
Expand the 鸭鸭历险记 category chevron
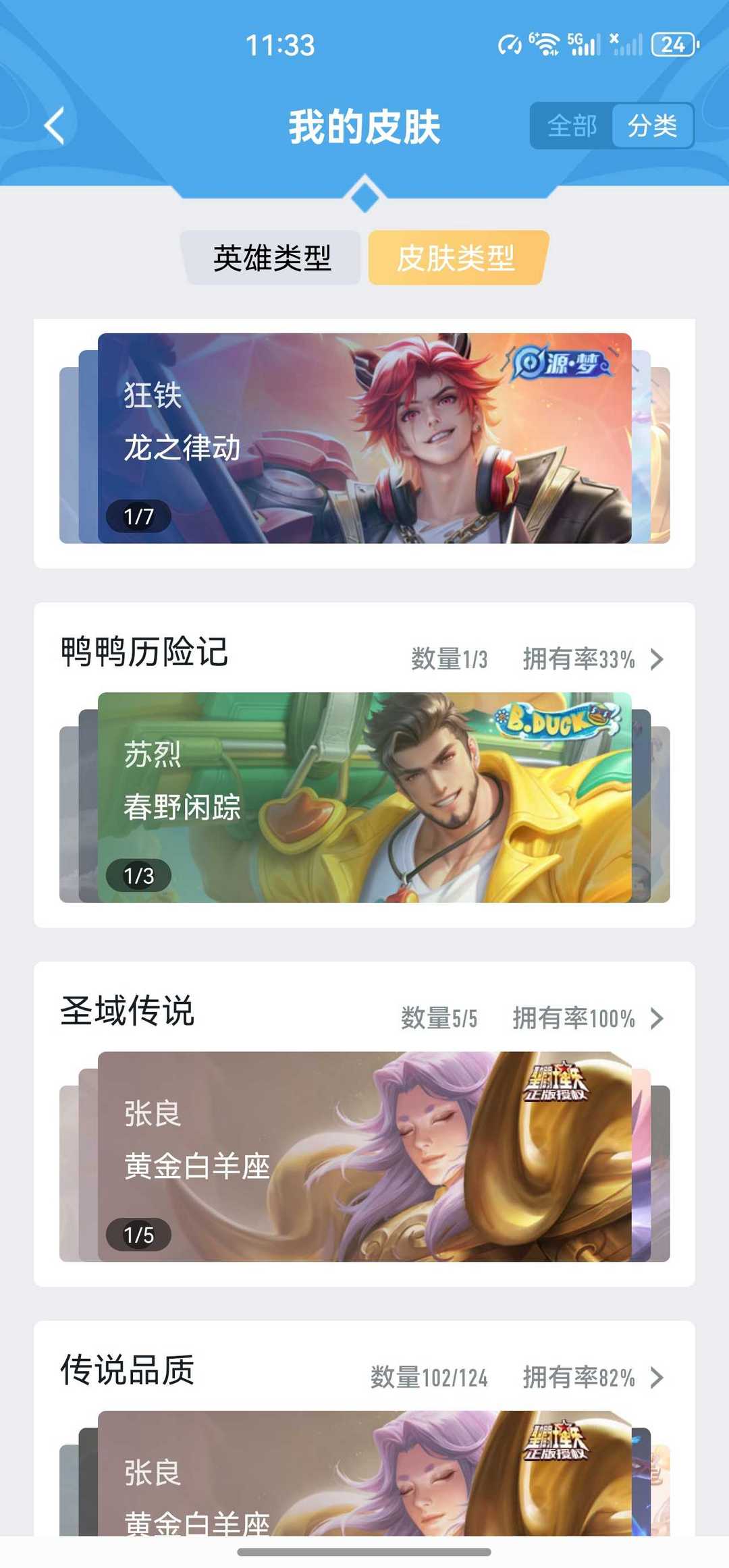657,659
